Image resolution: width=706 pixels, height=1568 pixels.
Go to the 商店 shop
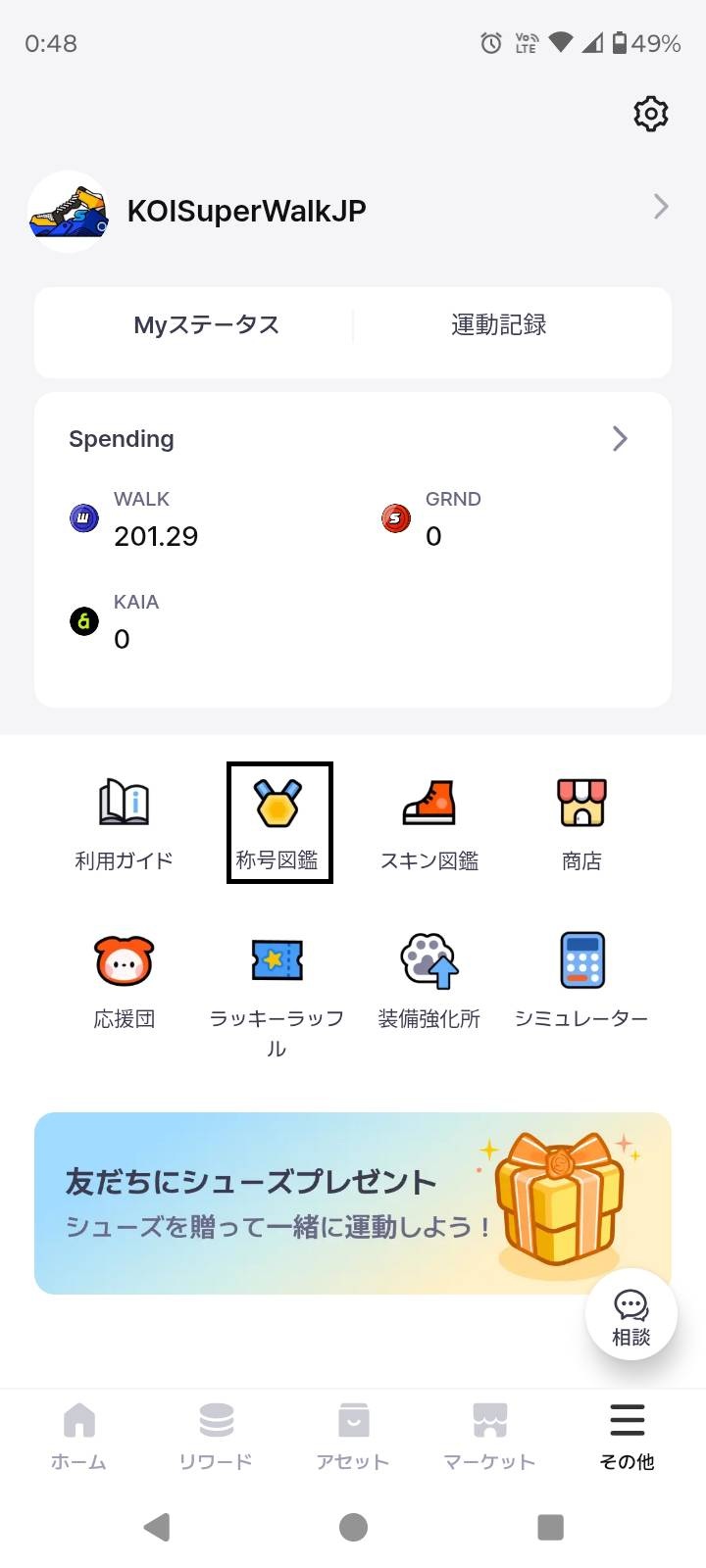(581, 823)
